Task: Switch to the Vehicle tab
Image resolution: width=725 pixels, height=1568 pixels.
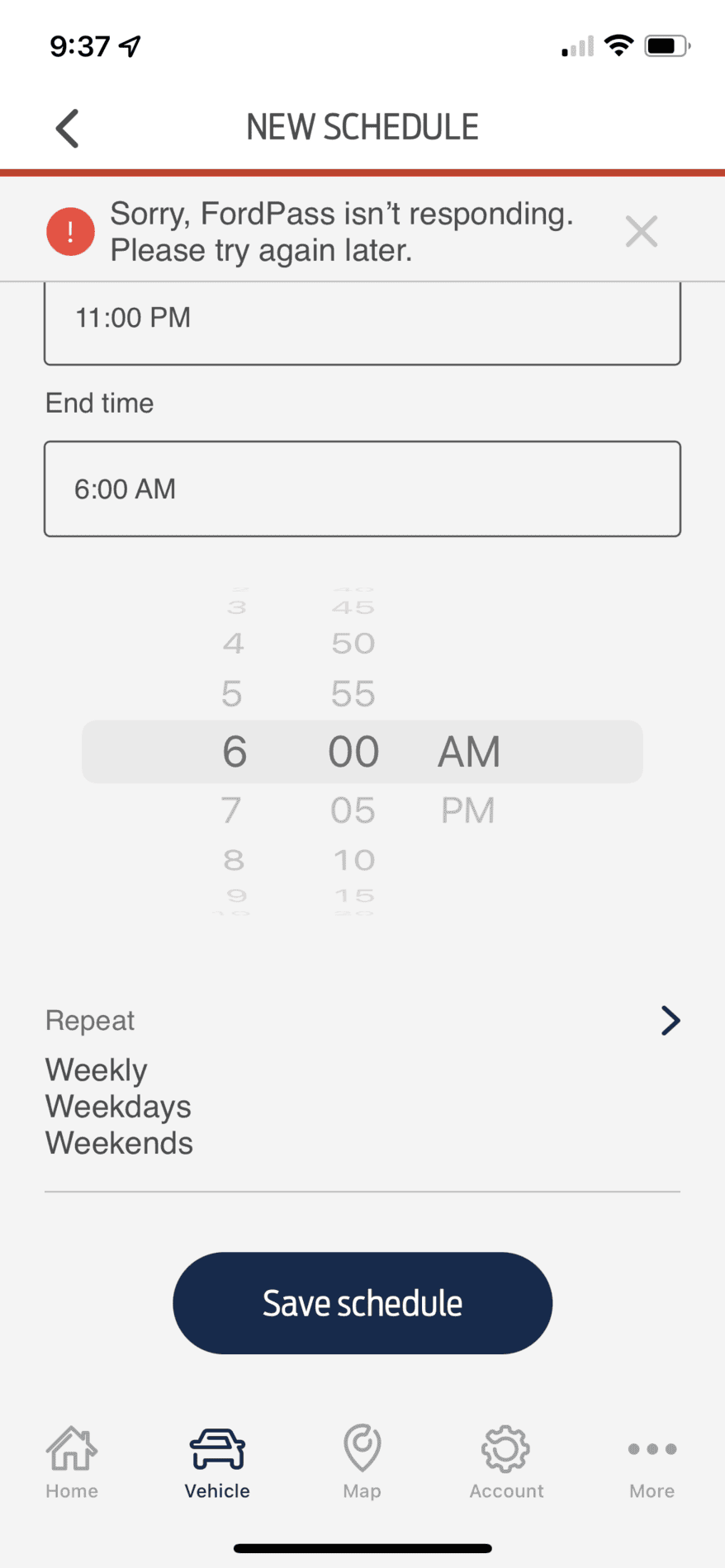Action: pyautogui.click(x=217, y=1462)
